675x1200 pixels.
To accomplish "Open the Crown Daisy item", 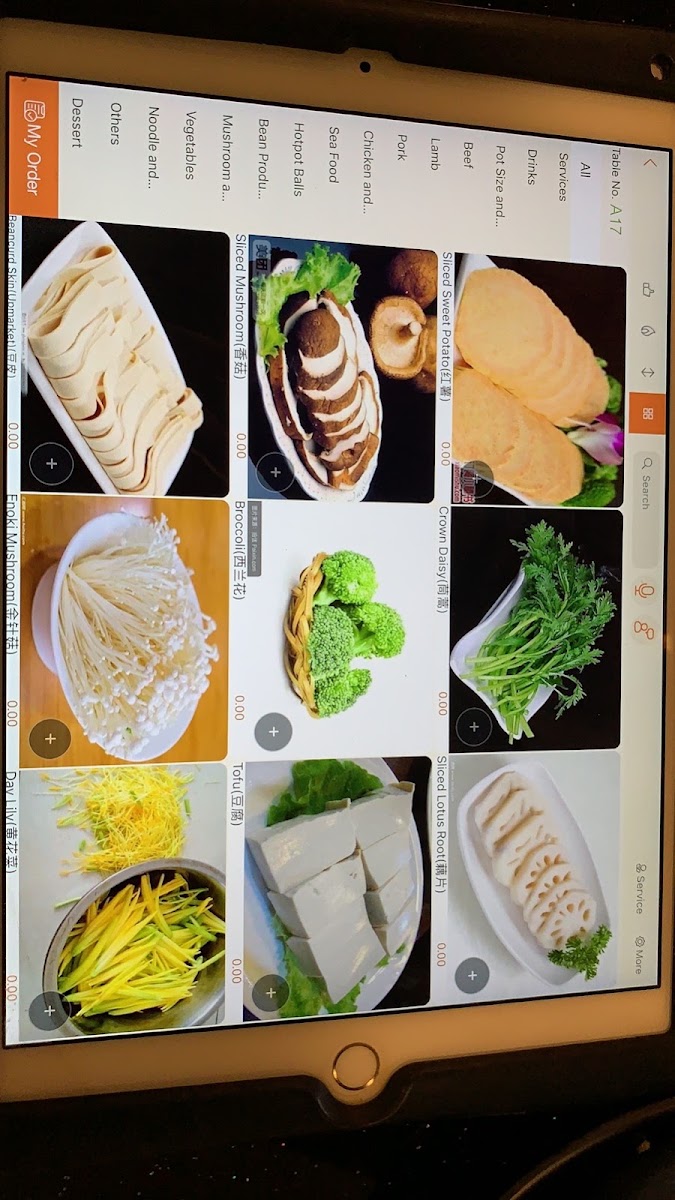I will [x=535, y=630].
